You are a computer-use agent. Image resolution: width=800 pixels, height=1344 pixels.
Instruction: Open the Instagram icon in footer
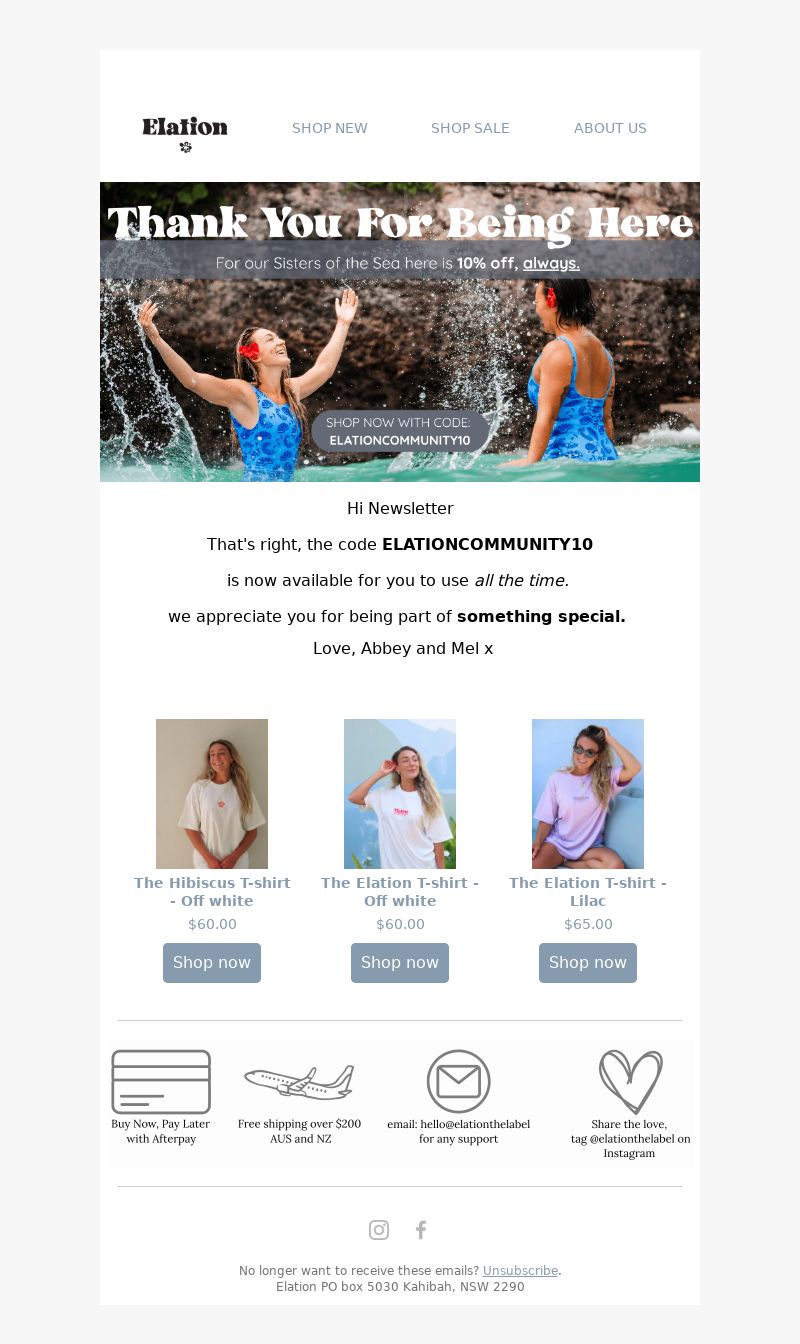click(379, 1230)
